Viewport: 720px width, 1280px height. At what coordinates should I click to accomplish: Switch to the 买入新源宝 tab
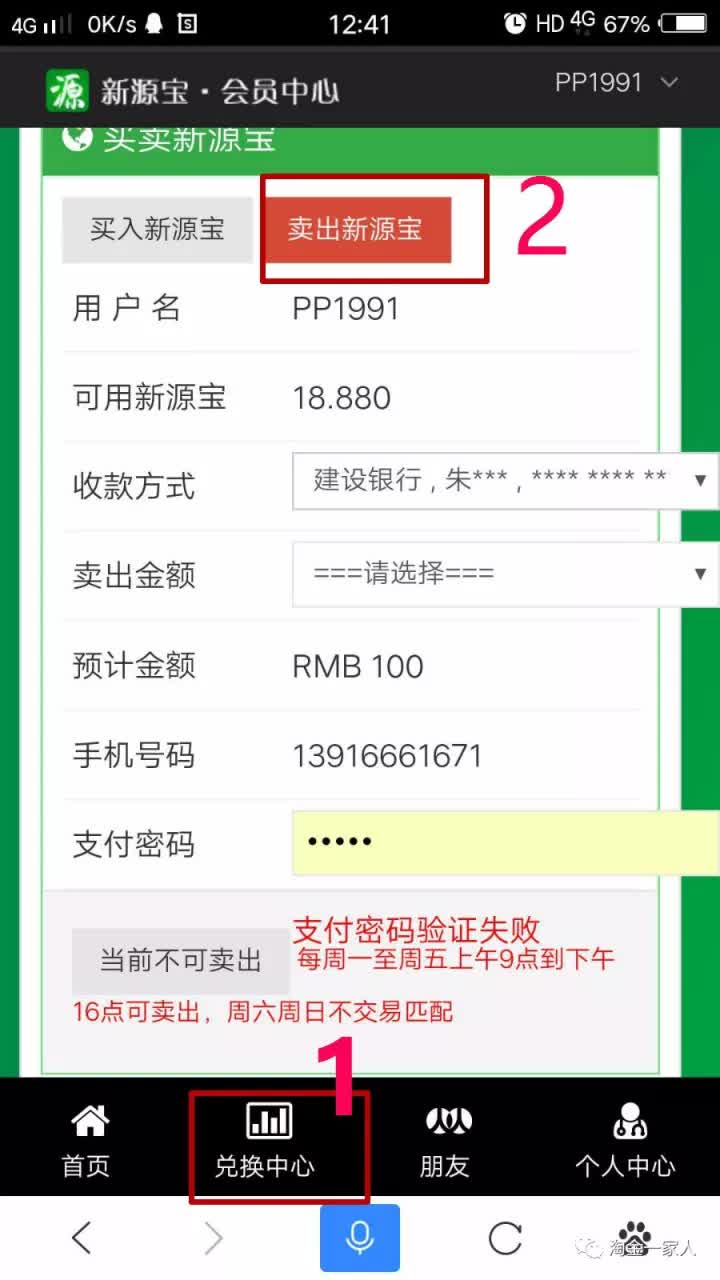pos(157,230)
